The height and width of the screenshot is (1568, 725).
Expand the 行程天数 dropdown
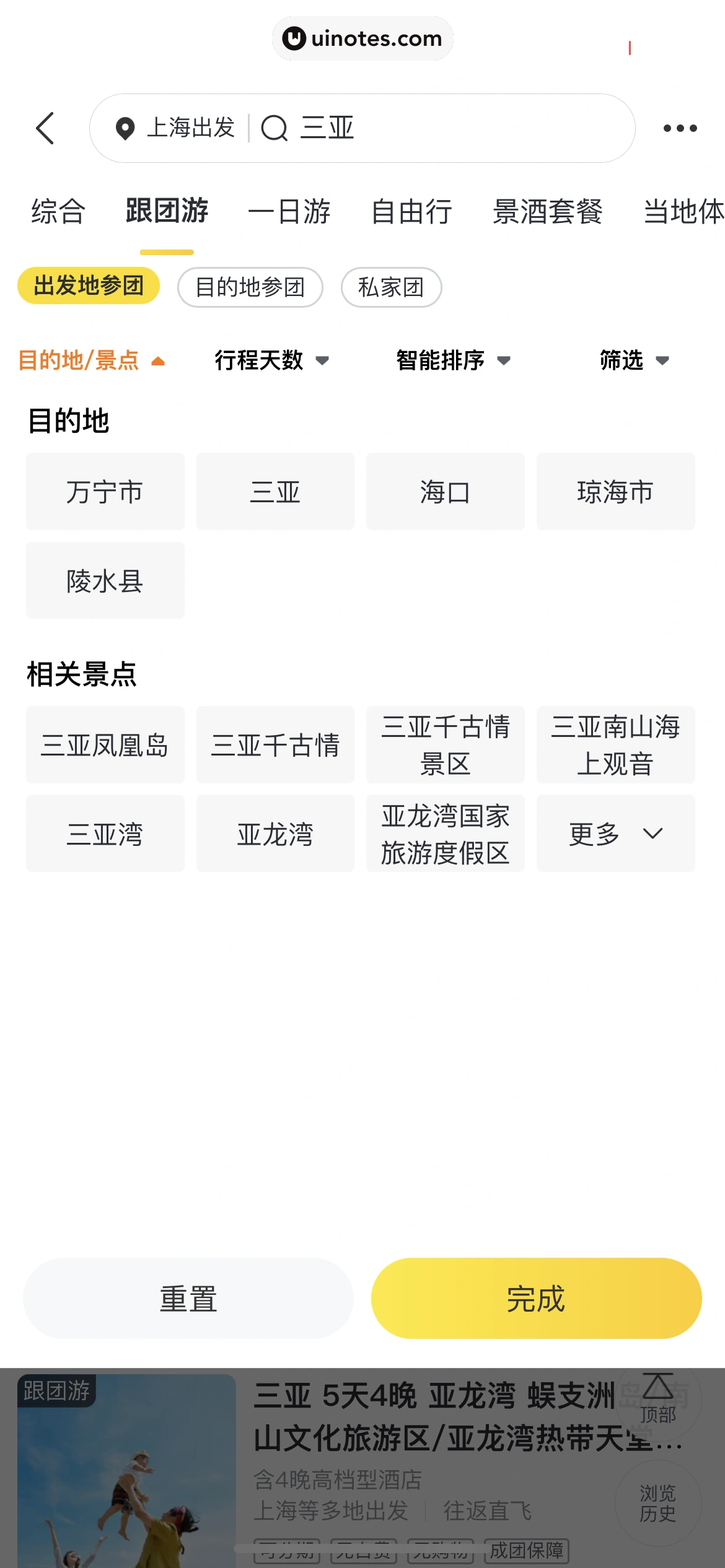[x=271, y=360]
